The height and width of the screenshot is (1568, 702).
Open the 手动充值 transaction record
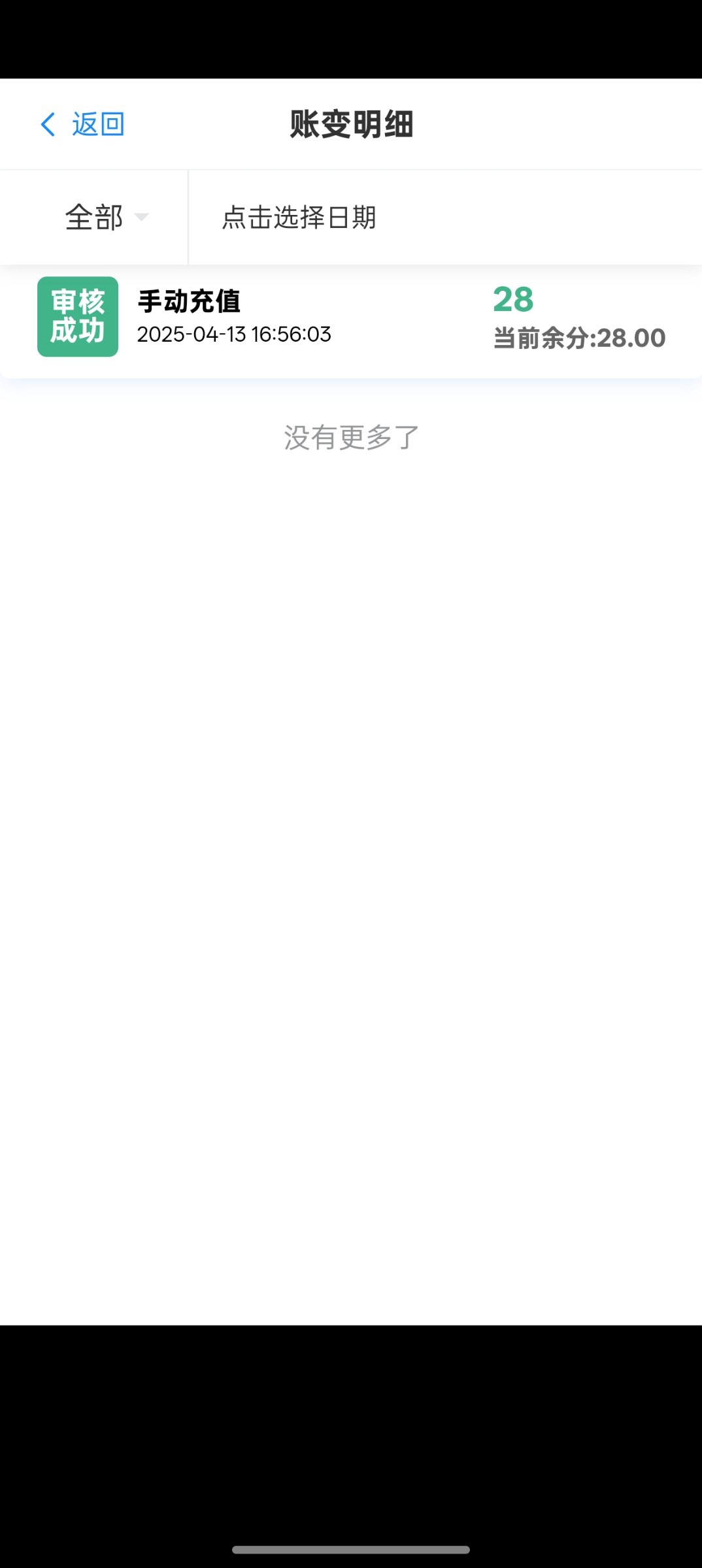point(350,318)
